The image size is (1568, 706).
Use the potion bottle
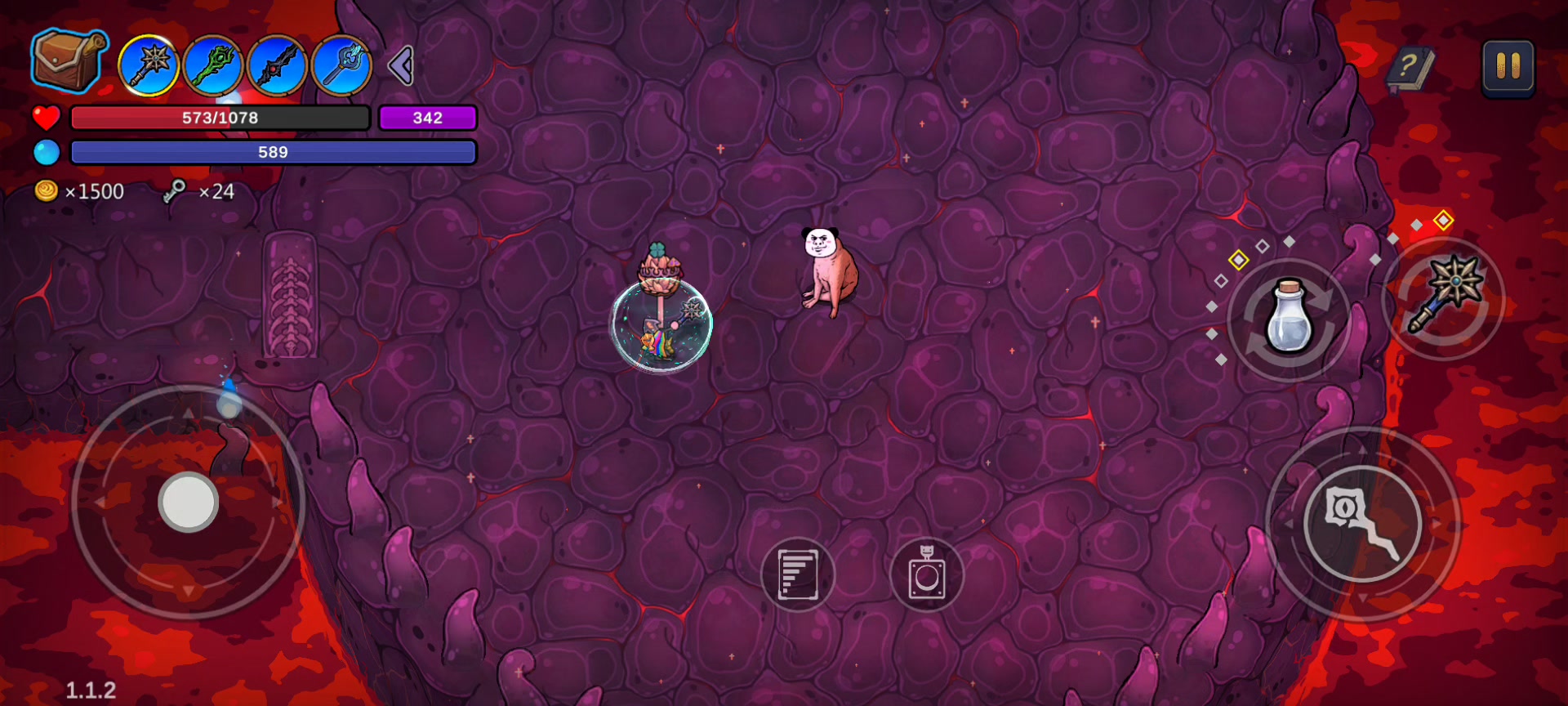click(1289, 319)
